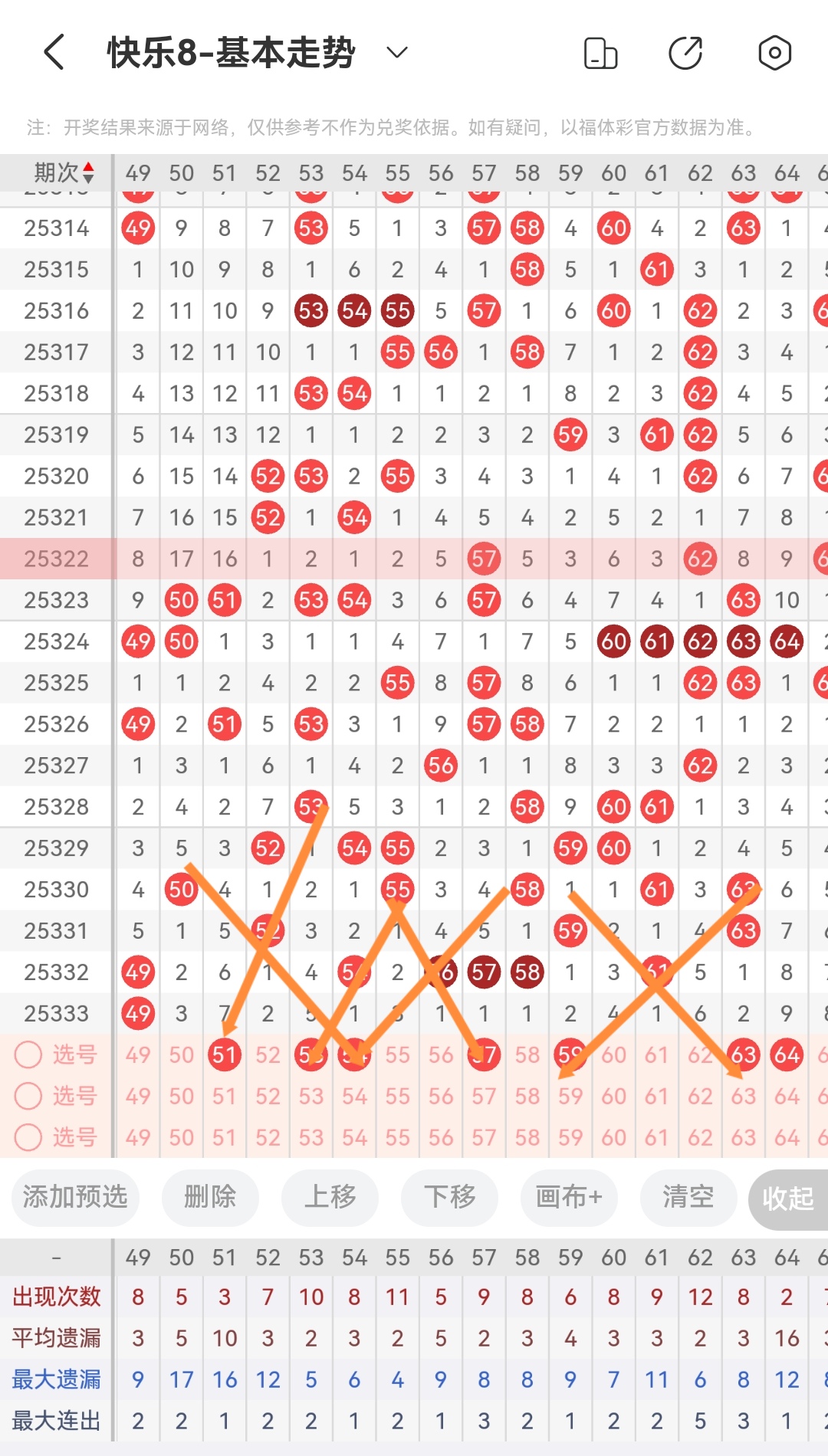Pick number 55 in the second 选号 row
The width and height of the screenshot is (828, 1456).
pos(397,1097)
